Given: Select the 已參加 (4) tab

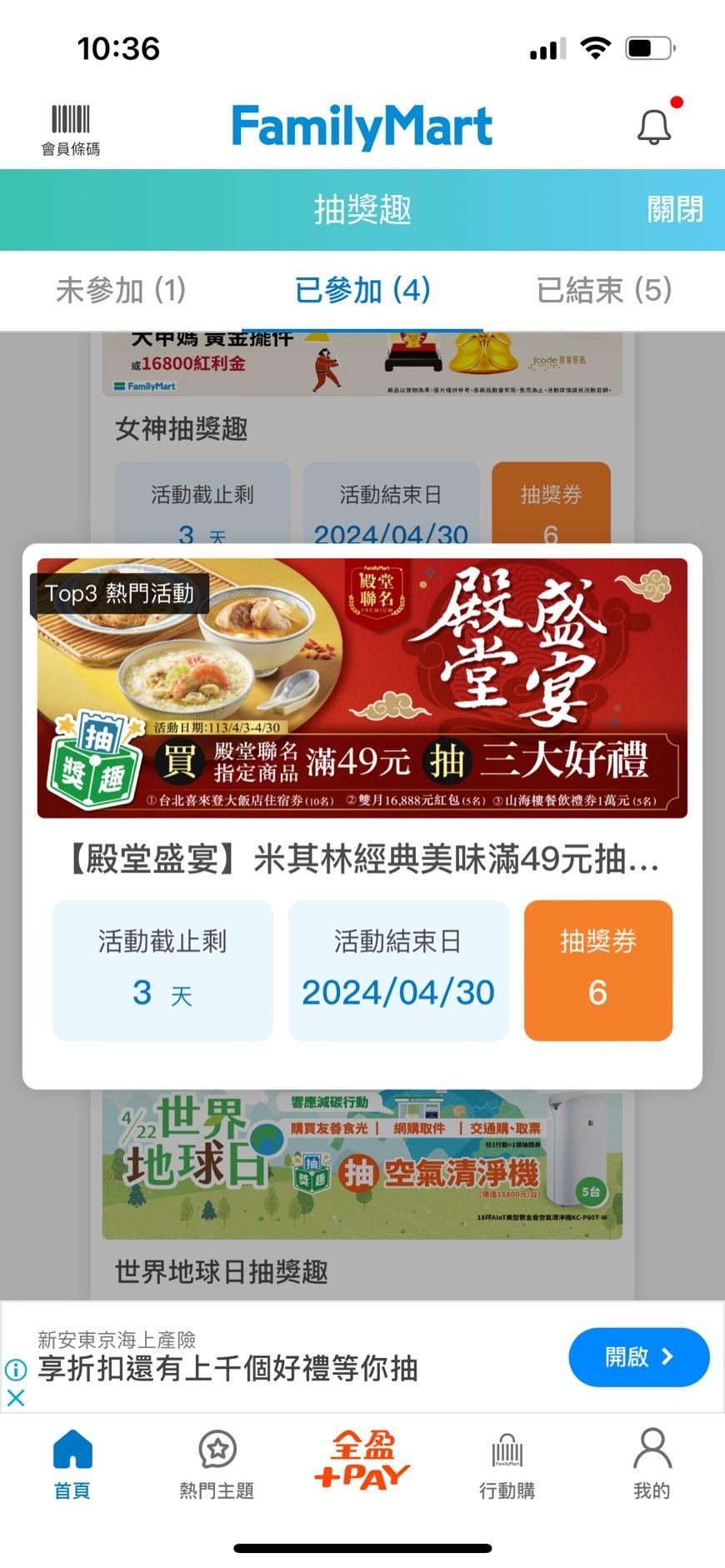Looking at the screenshot, I should (x=362, y=290).
